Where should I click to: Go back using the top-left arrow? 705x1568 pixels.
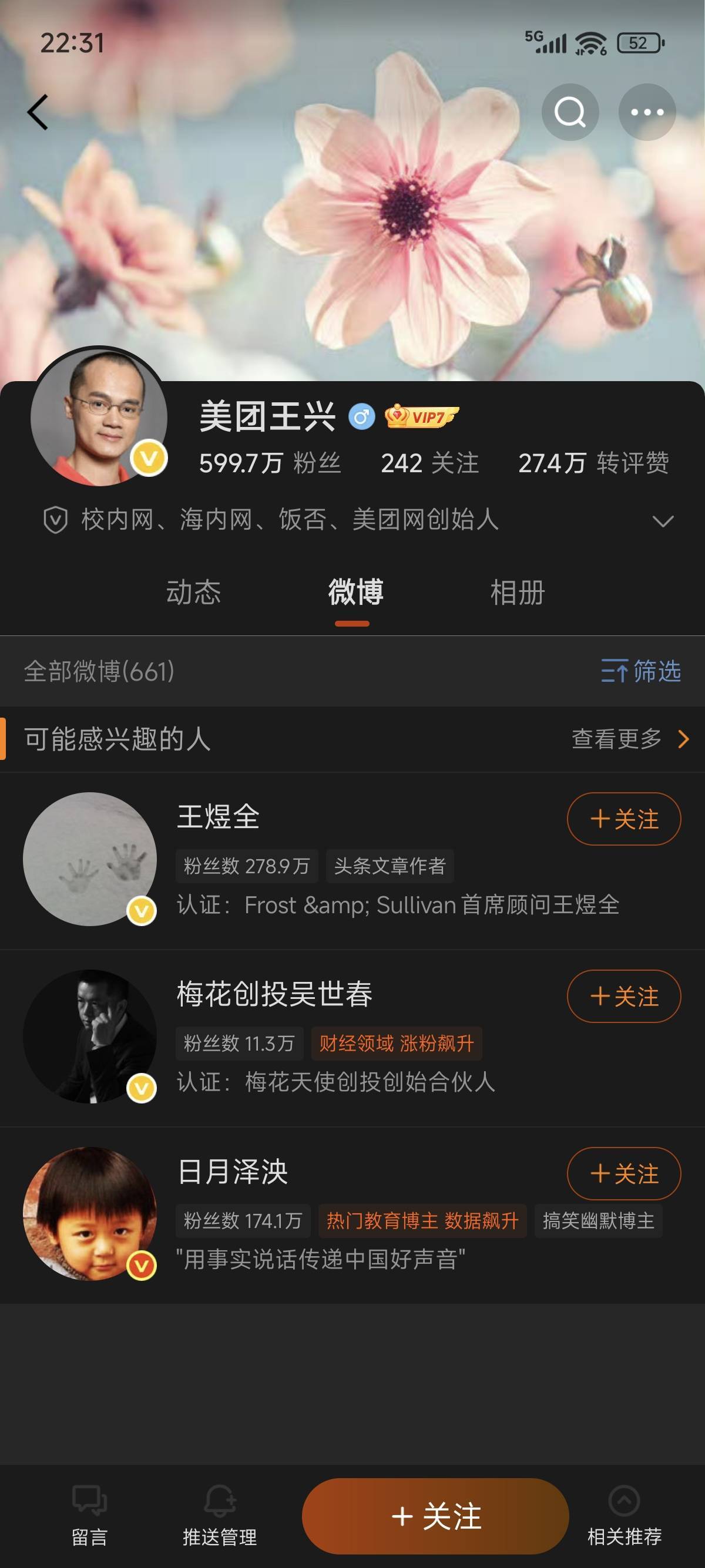pos(38,112)
